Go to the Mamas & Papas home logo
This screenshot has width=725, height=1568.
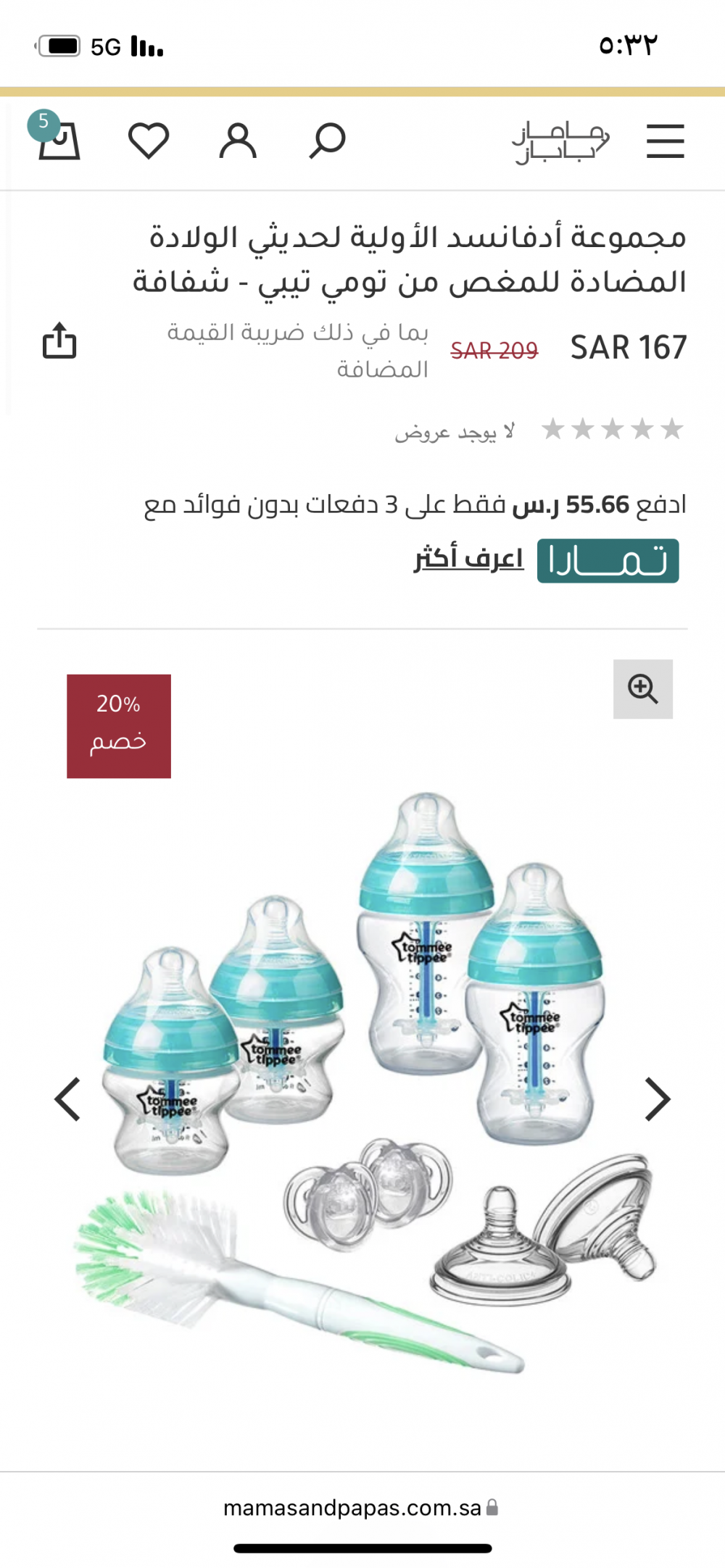tap(560, 142)
